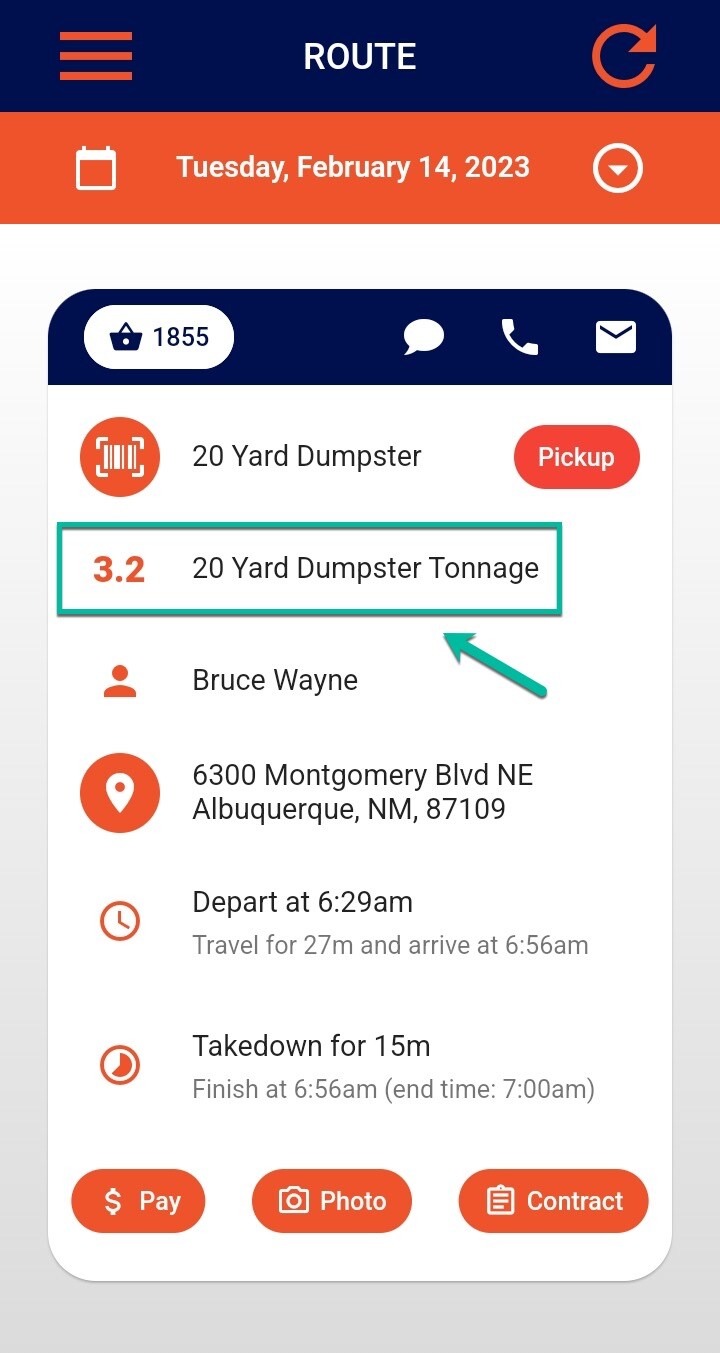This screenshot has width=720, height=1353.
Task: Open the Contract
Action: point(554,1201)
